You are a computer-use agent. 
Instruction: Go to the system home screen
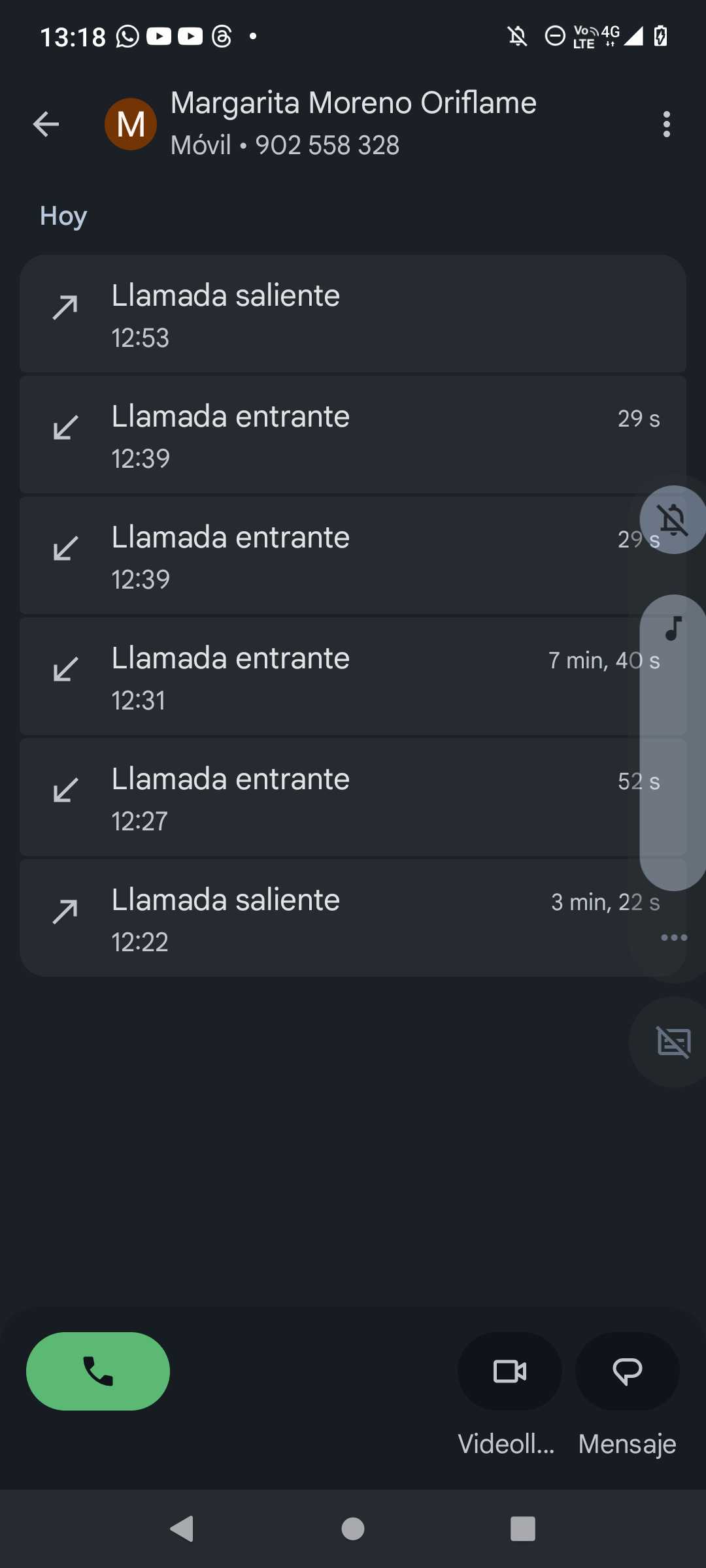click(x=353, y=1529)
